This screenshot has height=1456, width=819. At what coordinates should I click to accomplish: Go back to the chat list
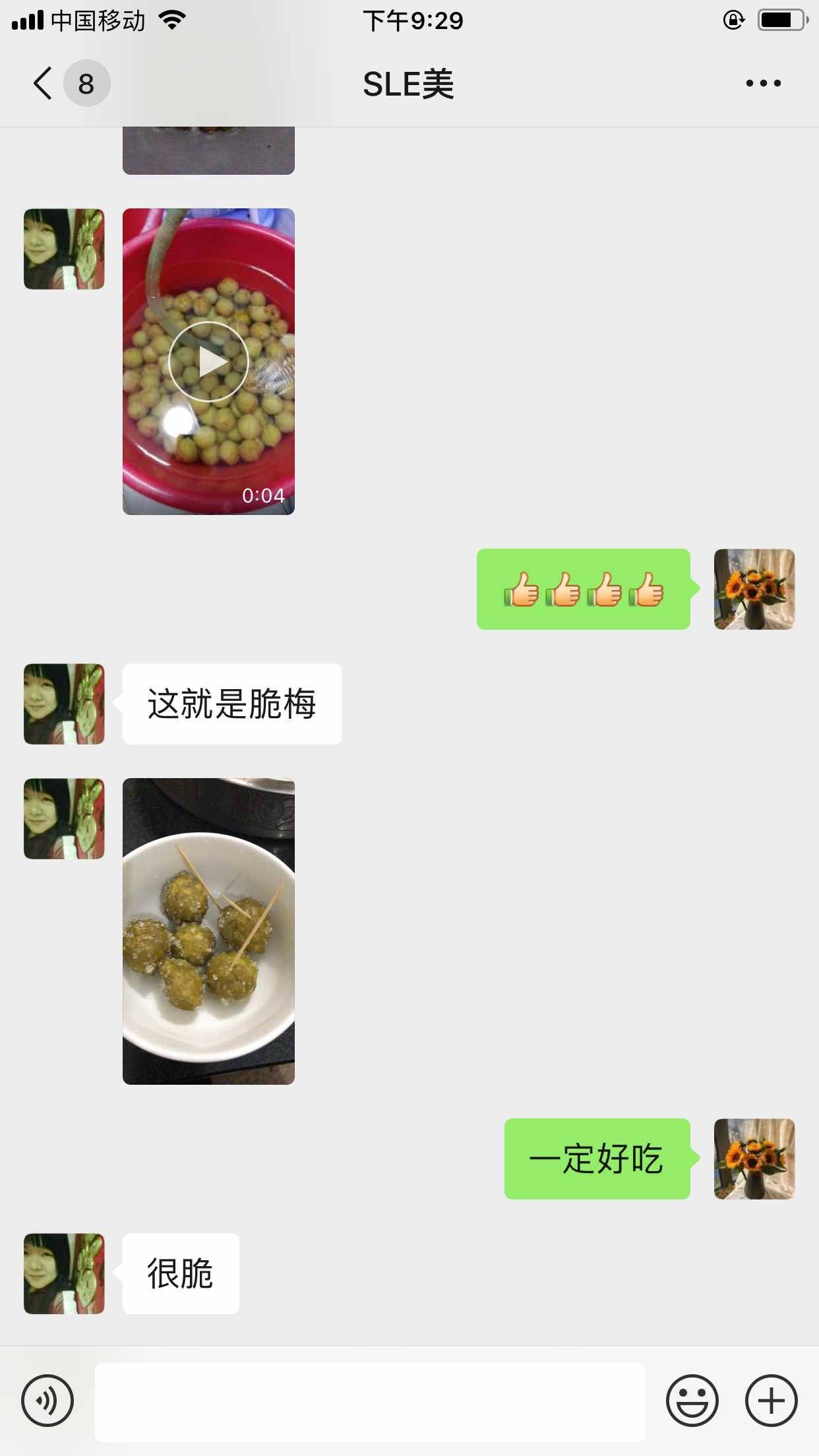click(44, 84)
